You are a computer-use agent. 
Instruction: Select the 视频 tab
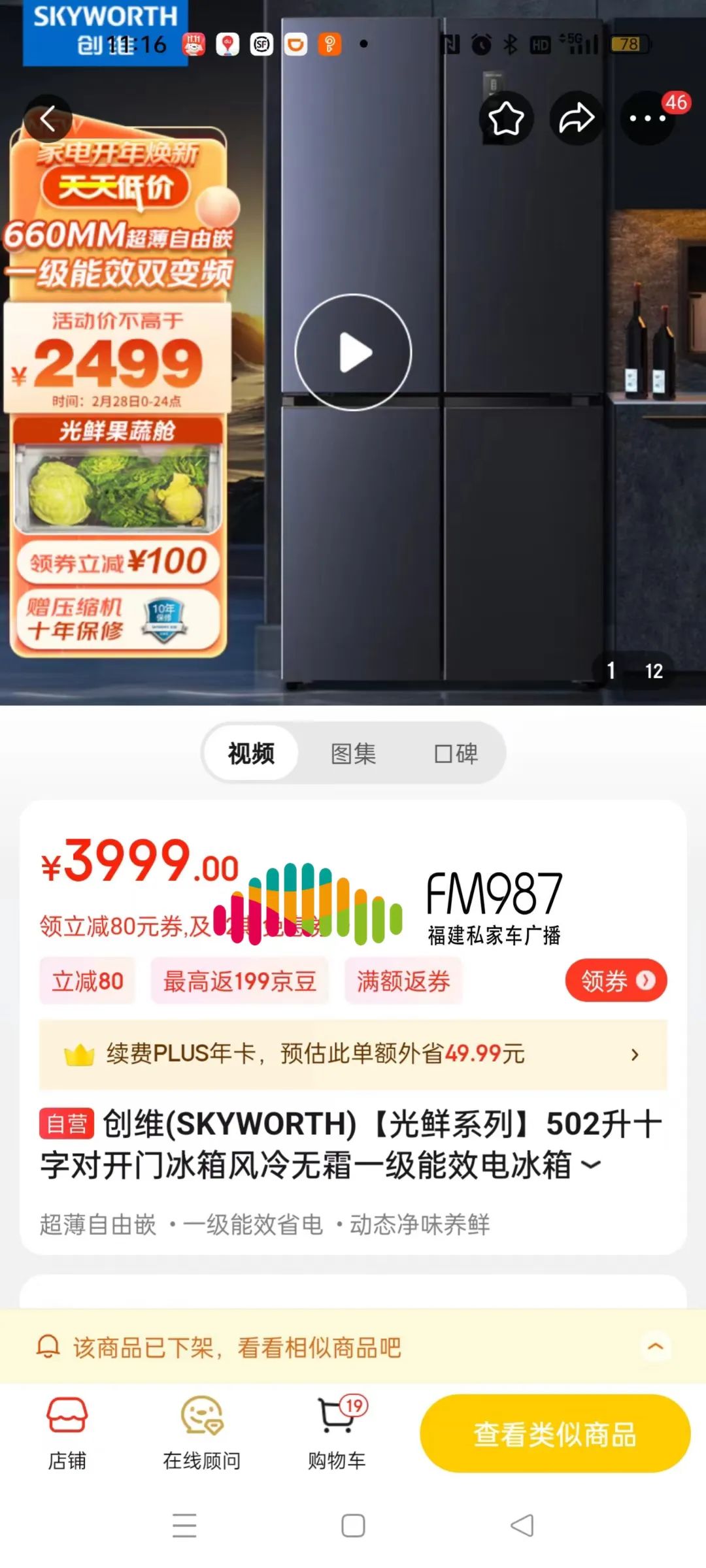[251, 753]
